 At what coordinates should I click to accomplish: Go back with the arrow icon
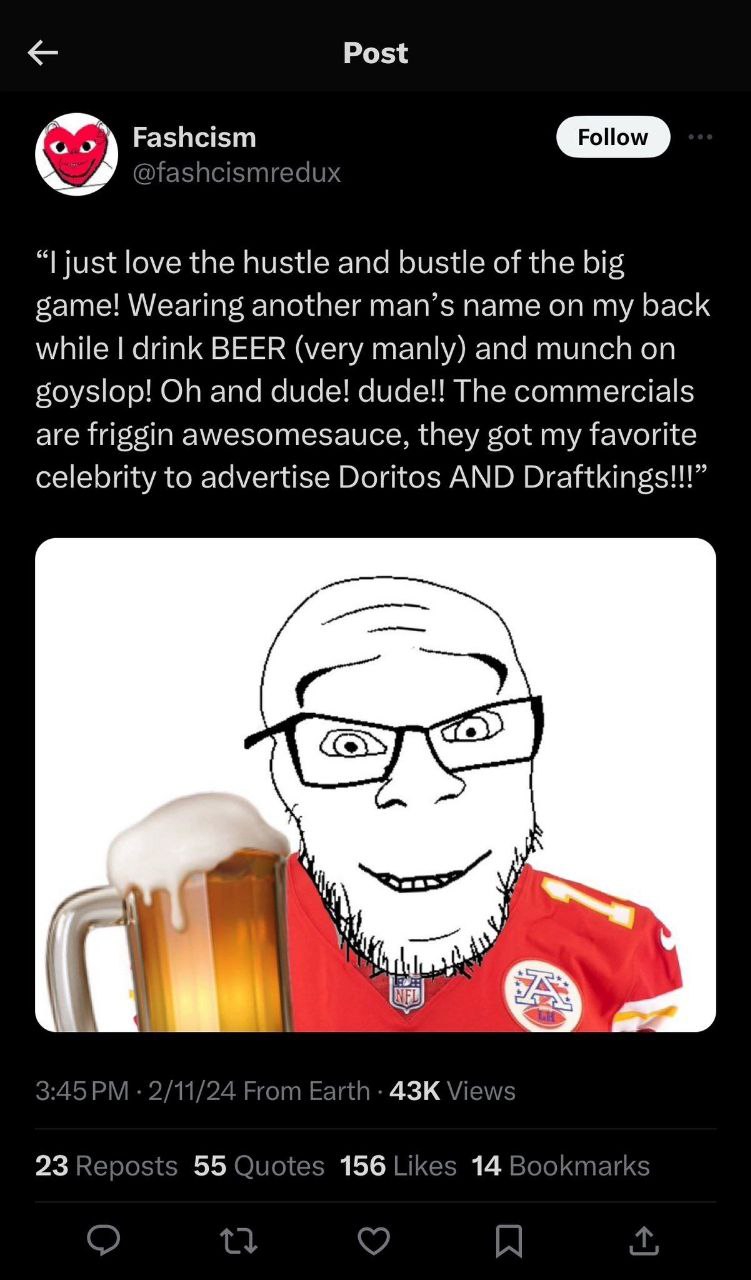coord(42,53)
